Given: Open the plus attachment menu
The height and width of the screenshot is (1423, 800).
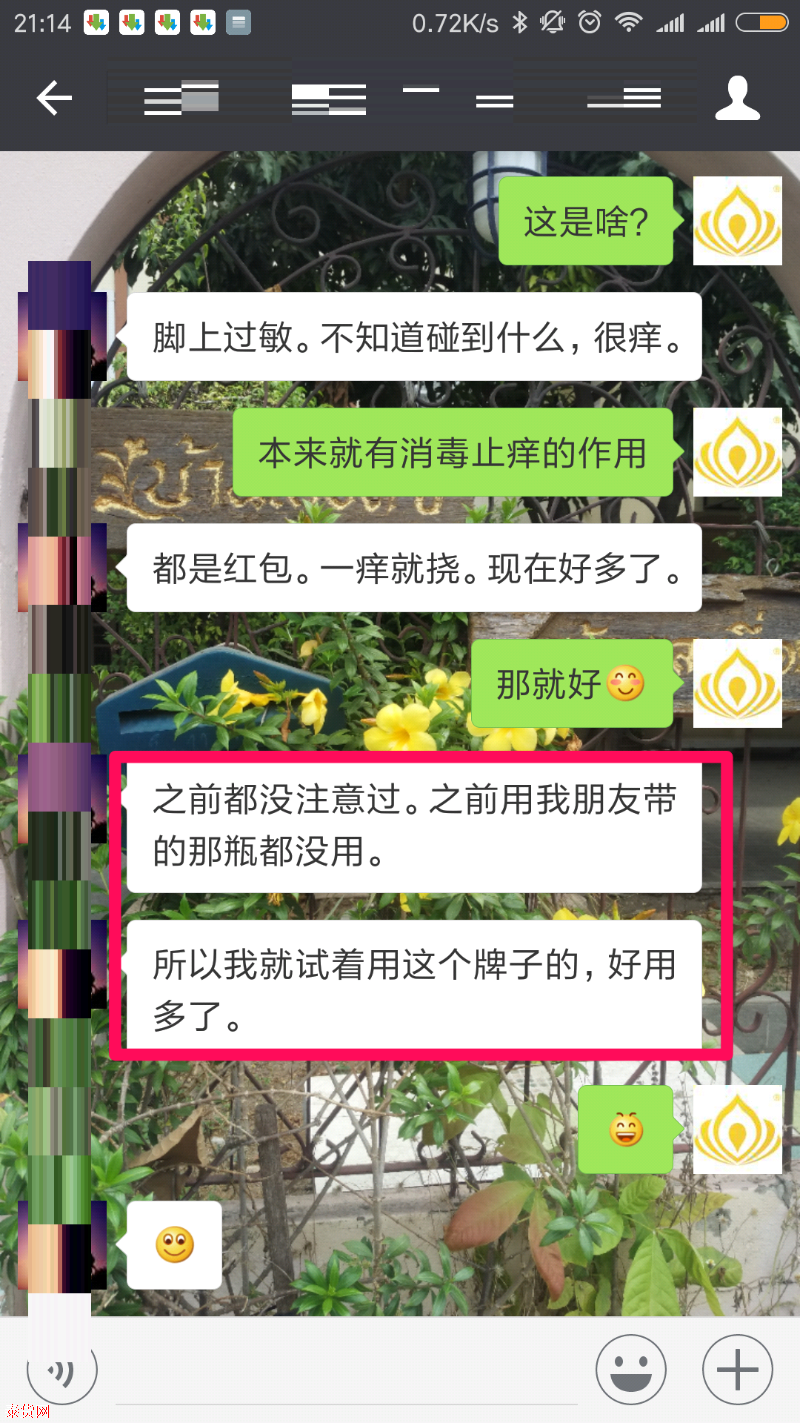Looking at the screenshot, I should pos(738,1370).
